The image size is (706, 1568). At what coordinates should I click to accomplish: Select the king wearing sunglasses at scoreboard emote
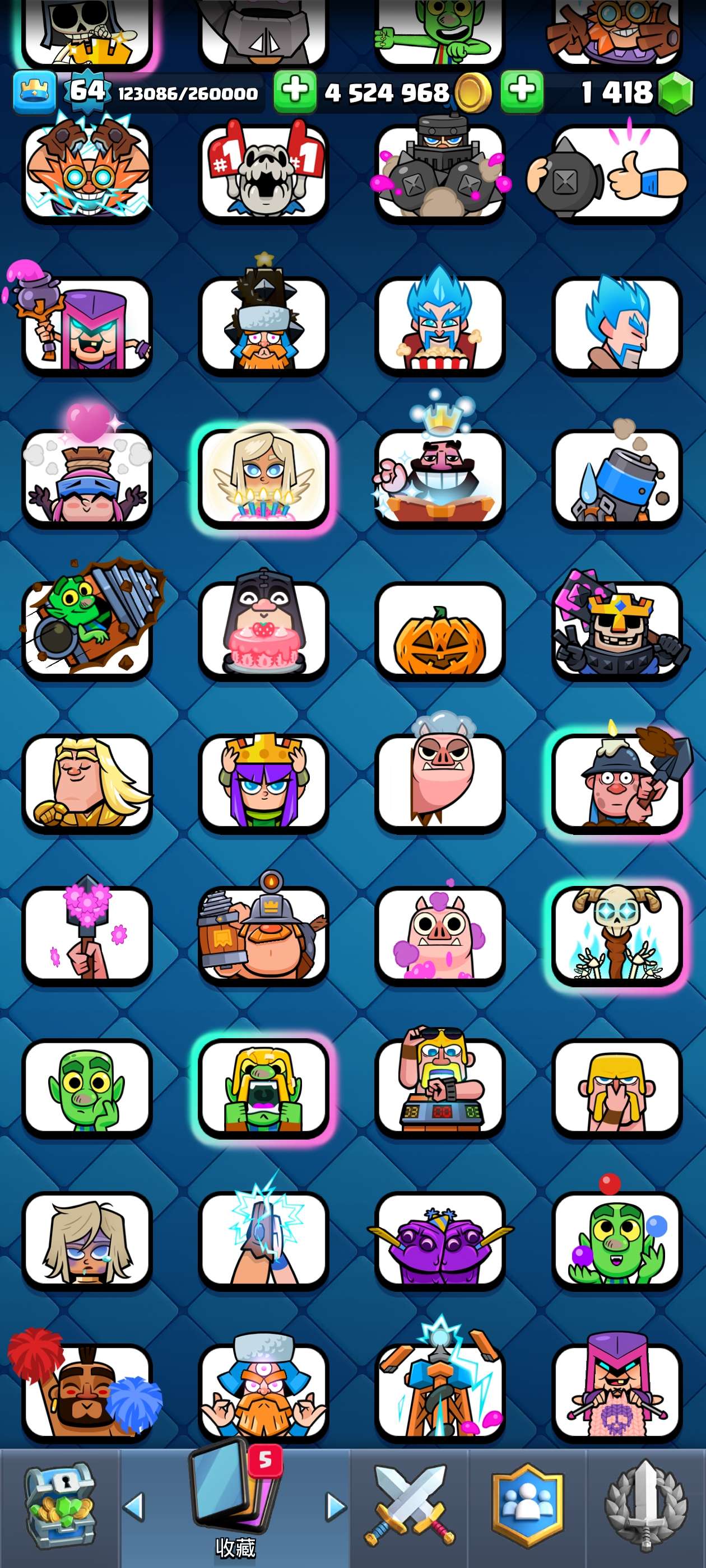[x=440, y=1086]
